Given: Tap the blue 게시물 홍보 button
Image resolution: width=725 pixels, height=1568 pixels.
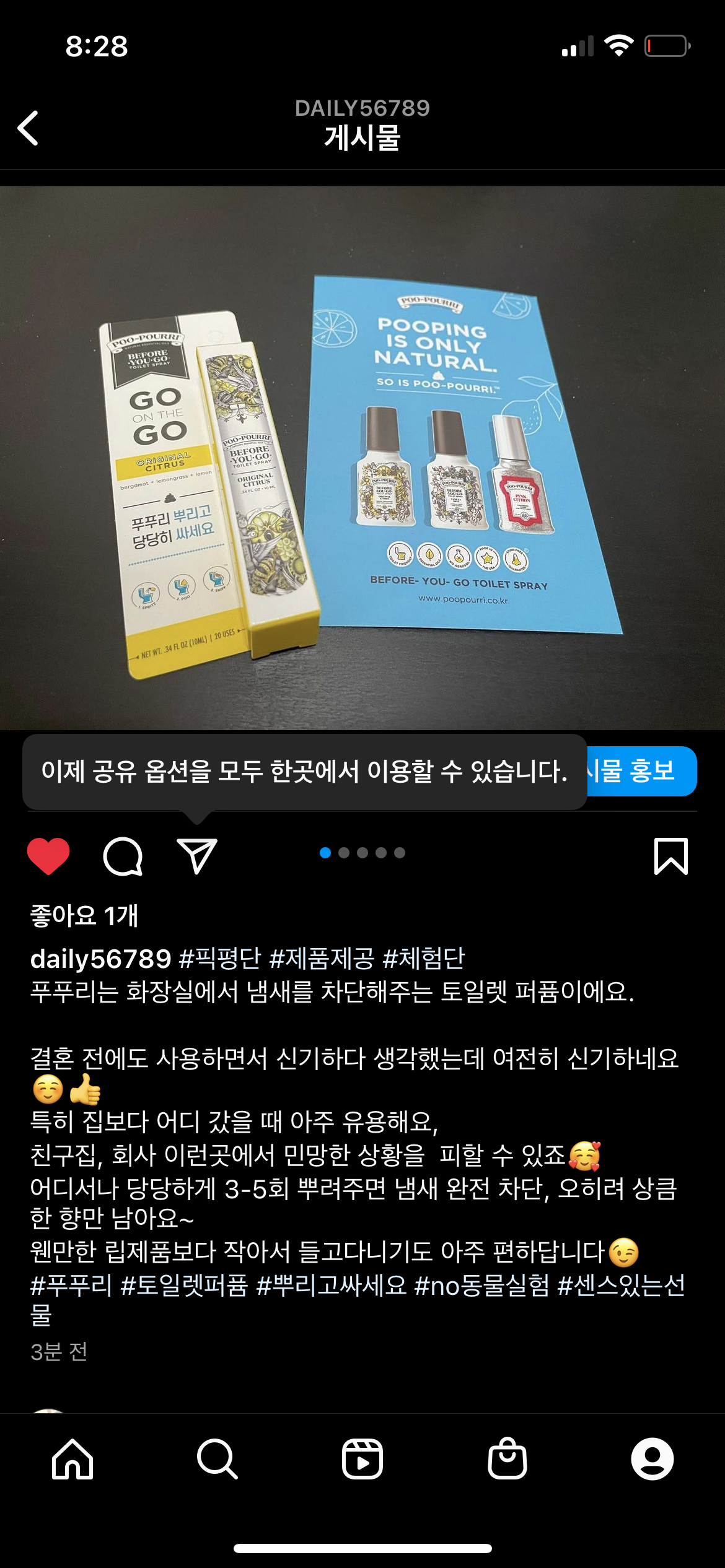Looking at the screenshot, I should pos(641,771).
